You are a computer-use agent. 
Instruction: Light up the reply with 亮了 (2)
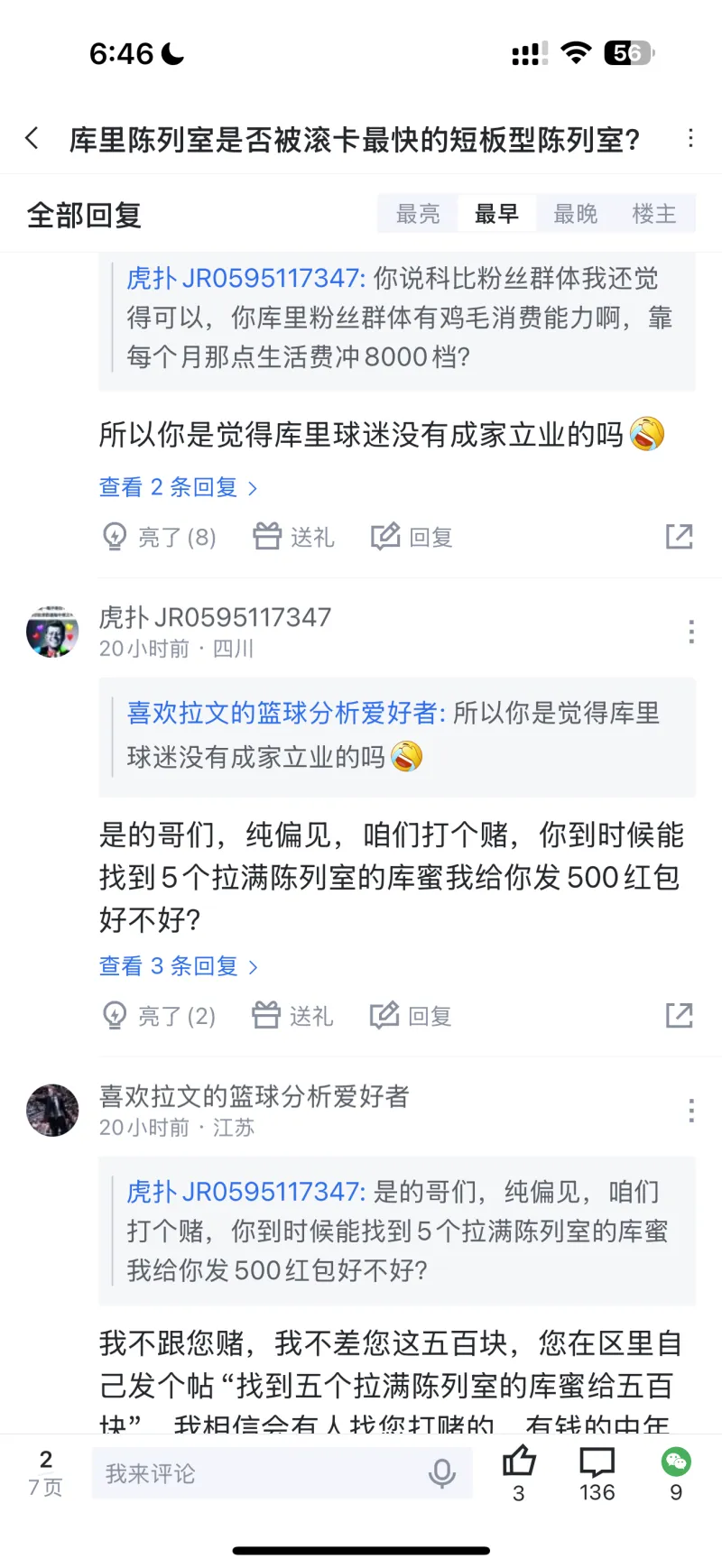click(159, 1017)
